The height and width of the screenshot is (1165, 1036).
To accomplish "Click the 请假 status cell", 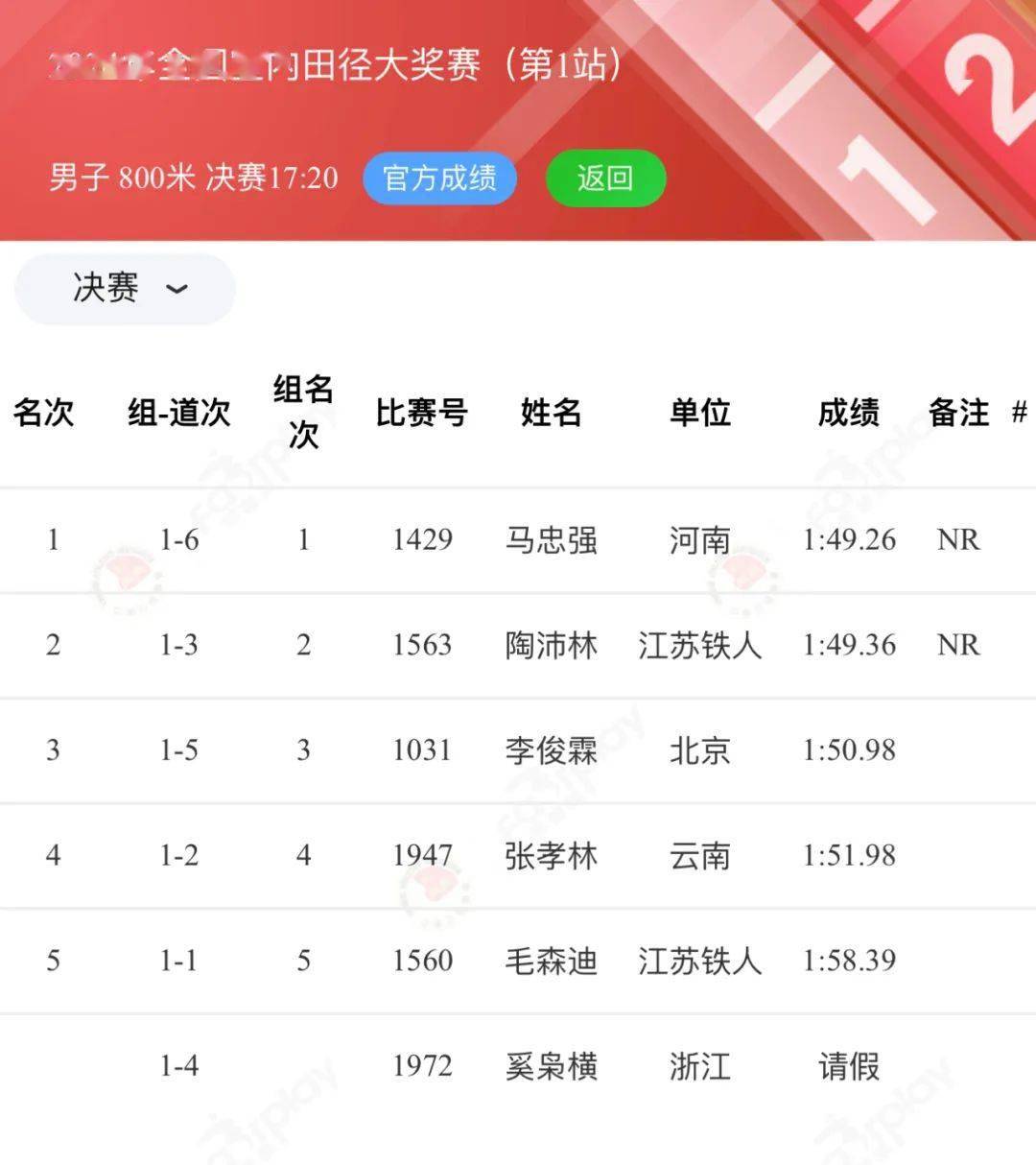I will 848,1065.
